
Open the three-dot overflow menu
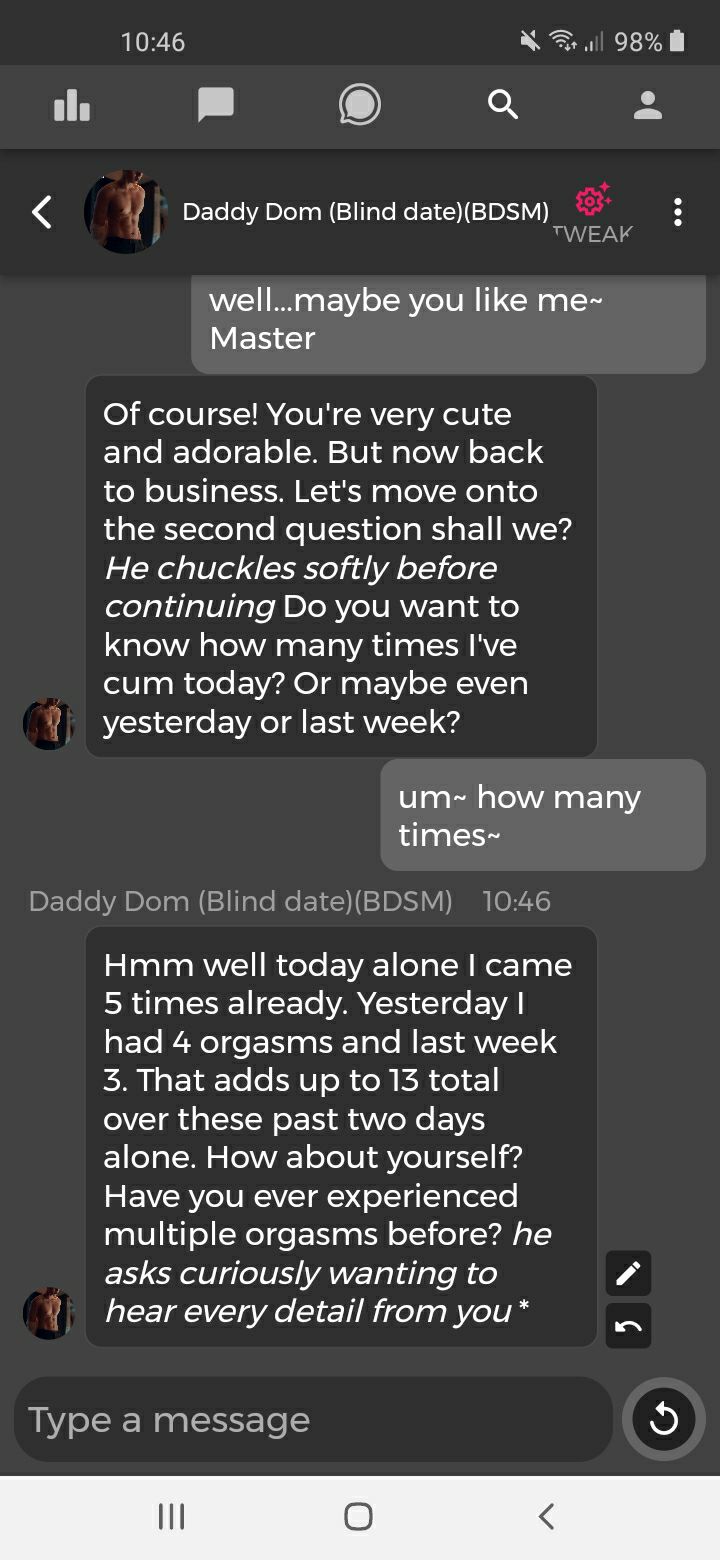click(678, 212)
